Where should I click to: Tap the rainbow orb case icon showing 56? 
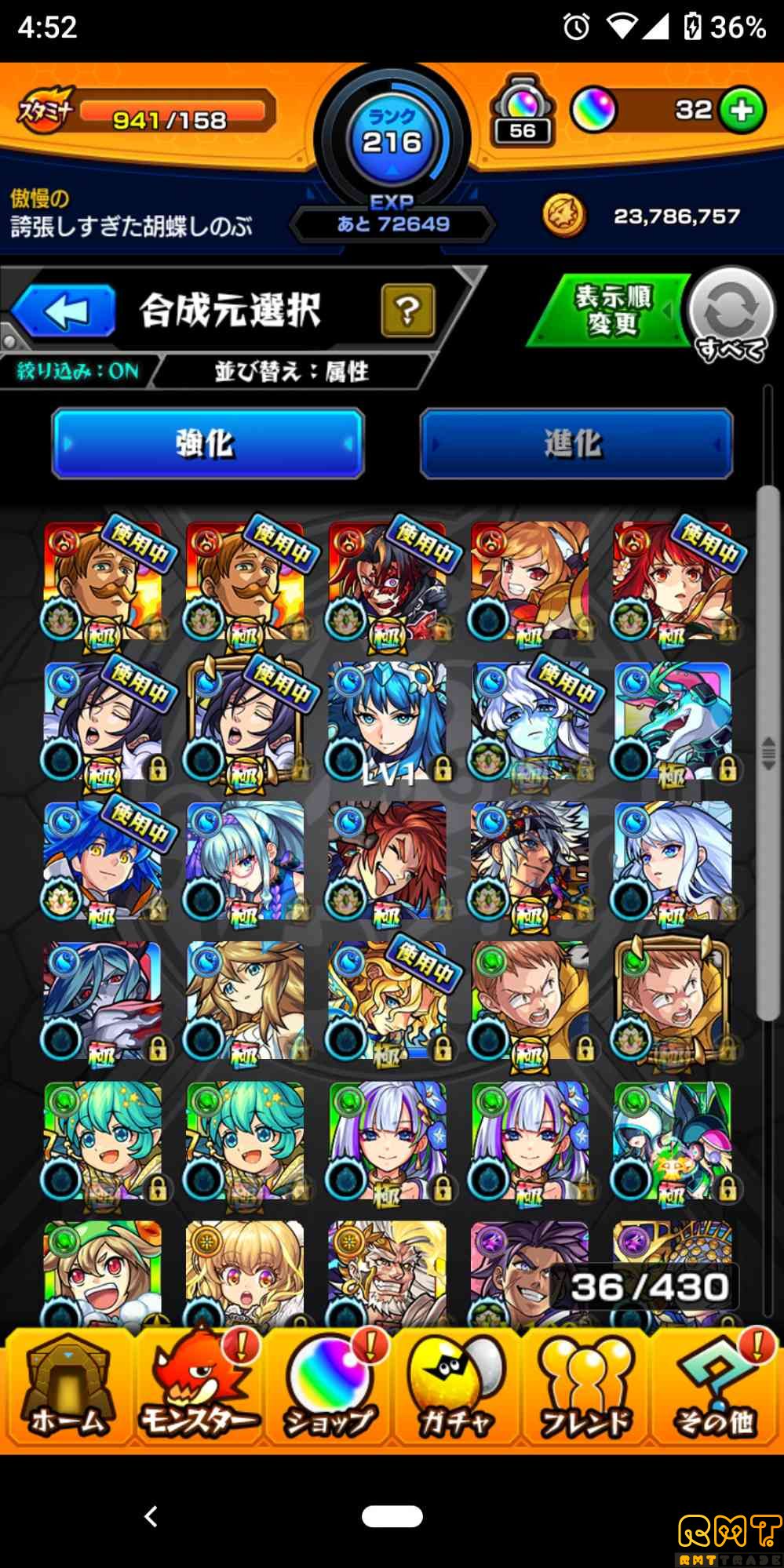[x=522, y=110]
